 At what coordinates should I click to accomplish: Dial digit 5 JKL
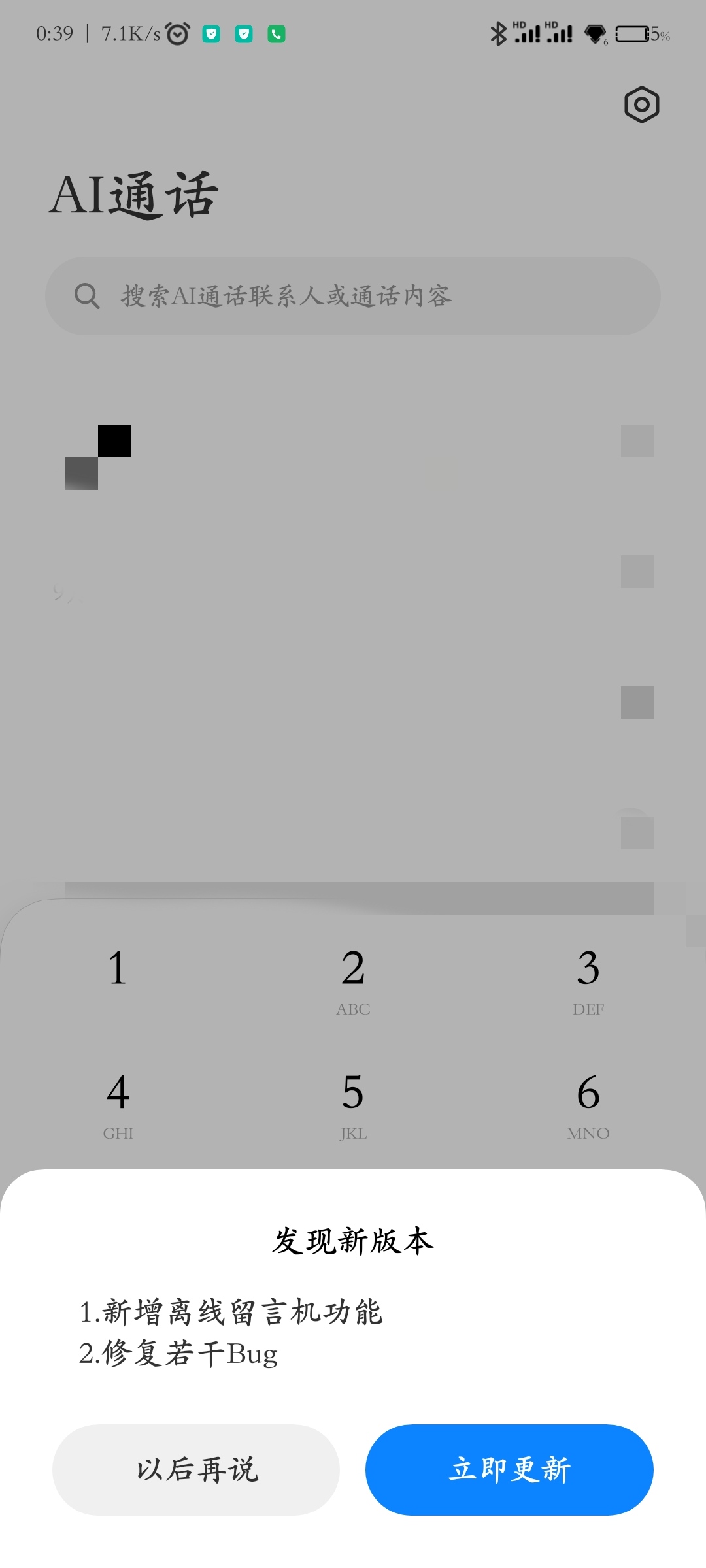(x=353, y=1102)
